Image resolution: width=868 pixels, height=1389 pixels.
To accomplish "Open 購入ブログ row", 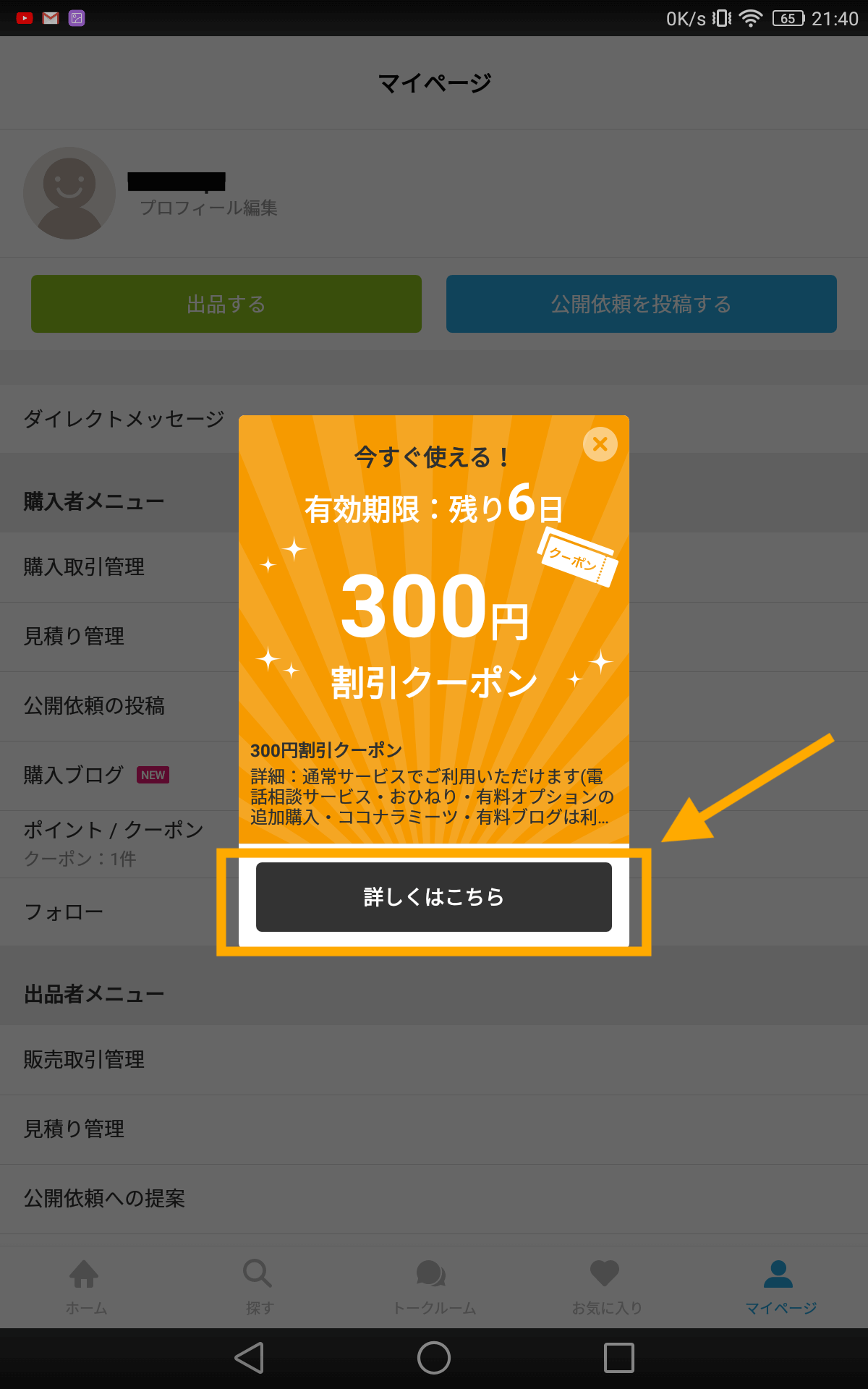I will click(74, 775).
